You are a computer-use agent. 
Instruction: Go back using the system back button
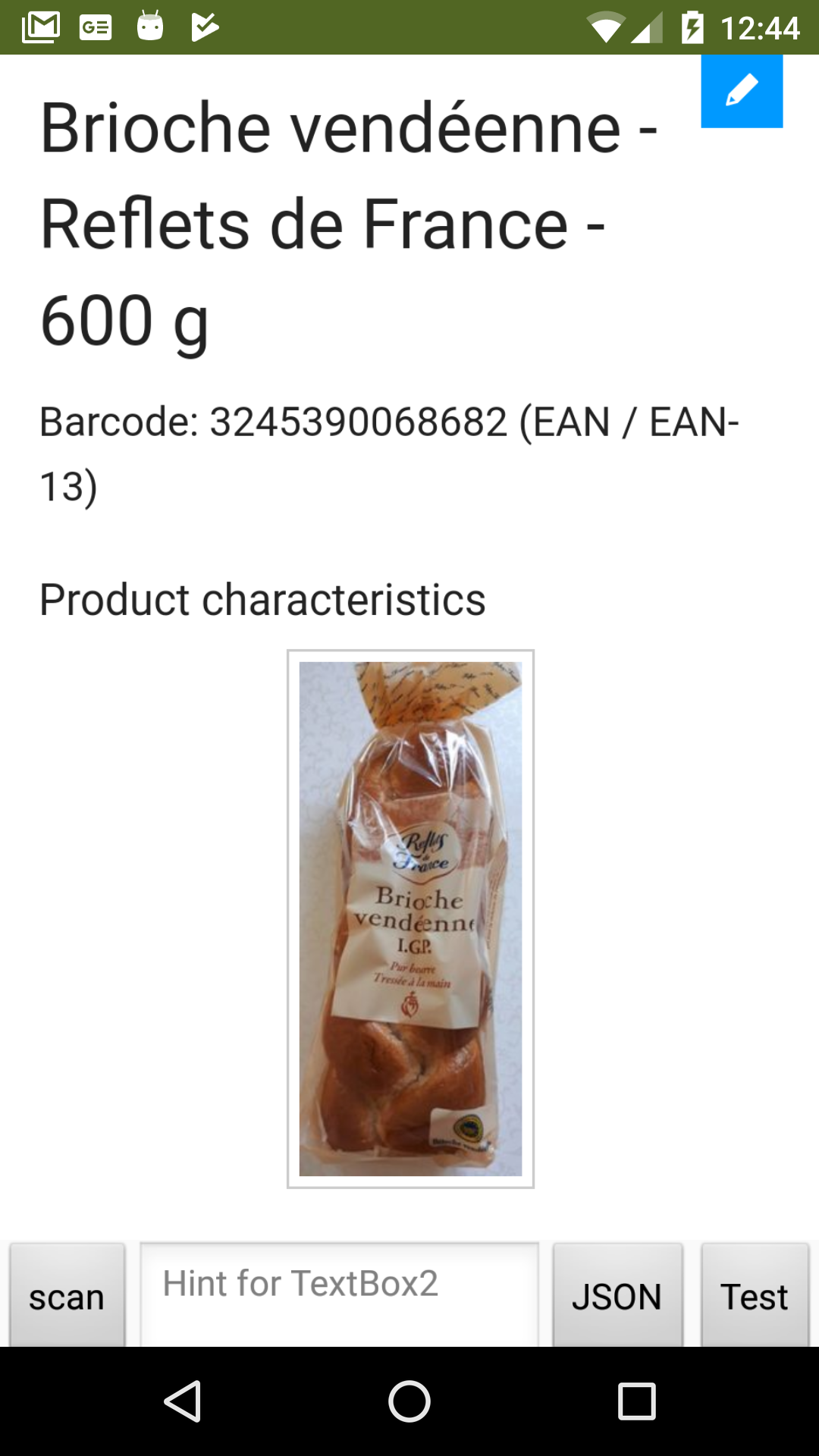click(183, 1401)
